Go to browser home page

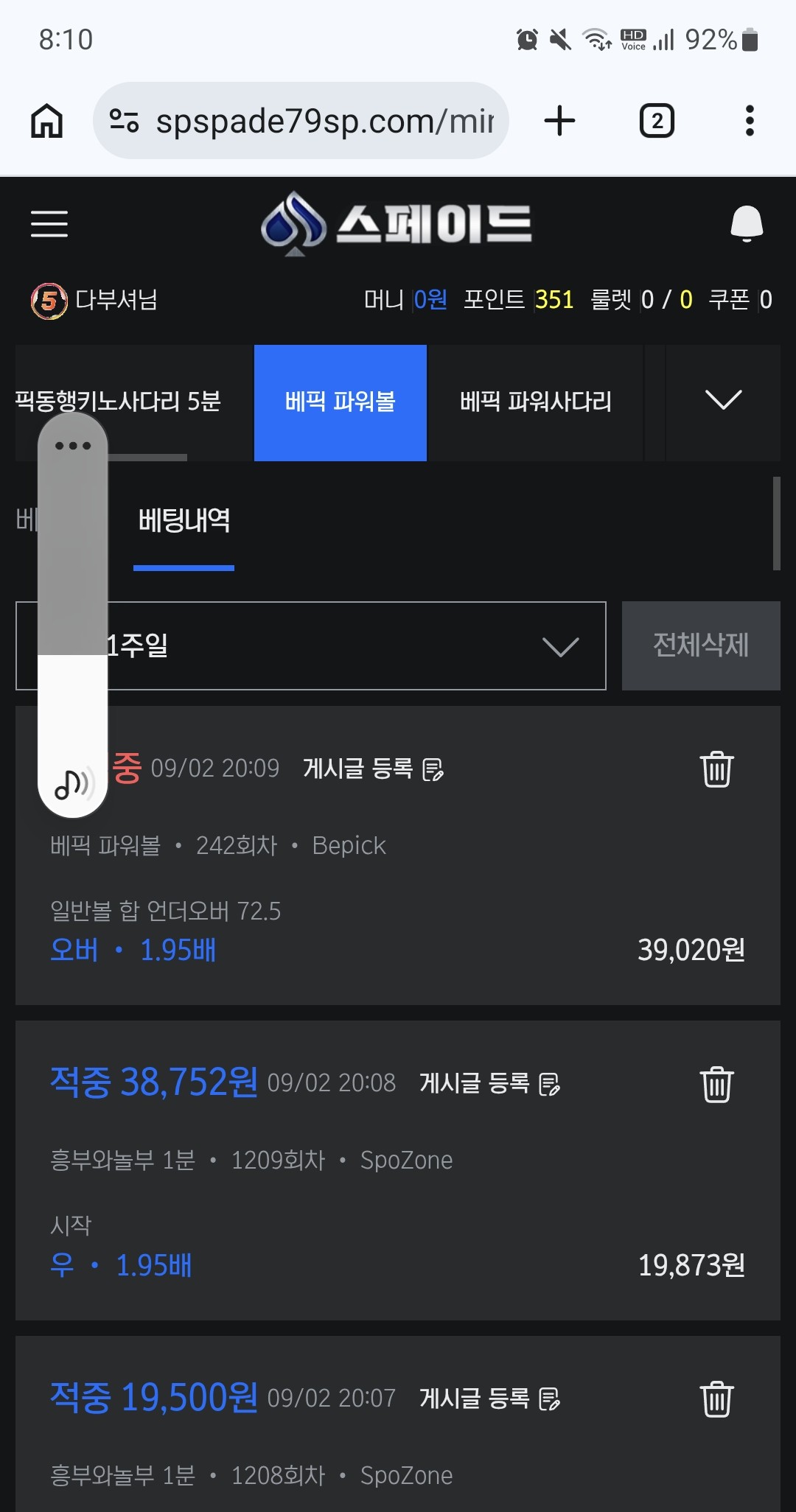[47, 121]
